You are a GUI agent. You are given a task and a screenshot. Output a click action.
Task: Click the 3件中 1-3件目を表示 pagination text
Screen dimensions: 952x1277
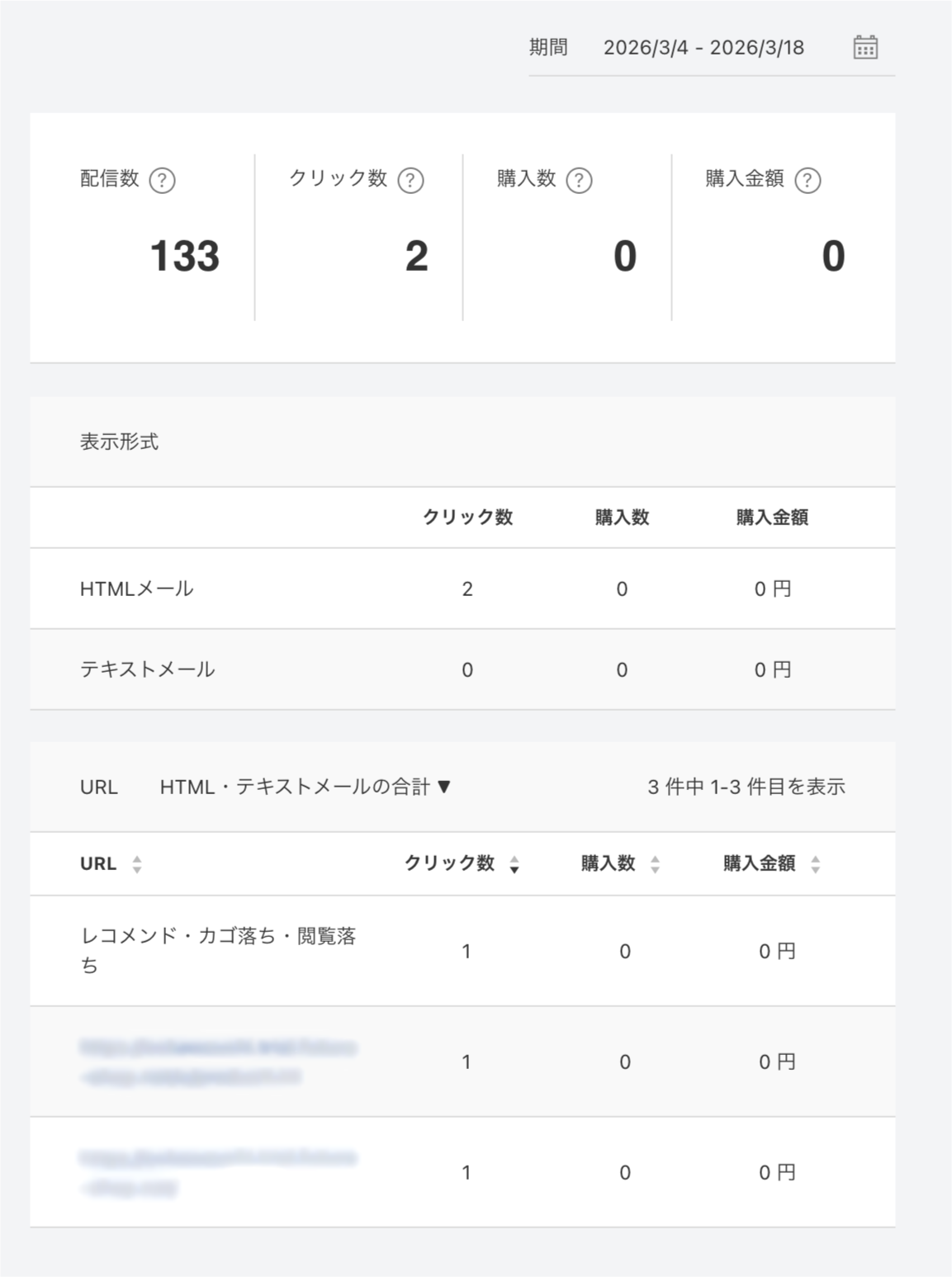coord(746,786)
